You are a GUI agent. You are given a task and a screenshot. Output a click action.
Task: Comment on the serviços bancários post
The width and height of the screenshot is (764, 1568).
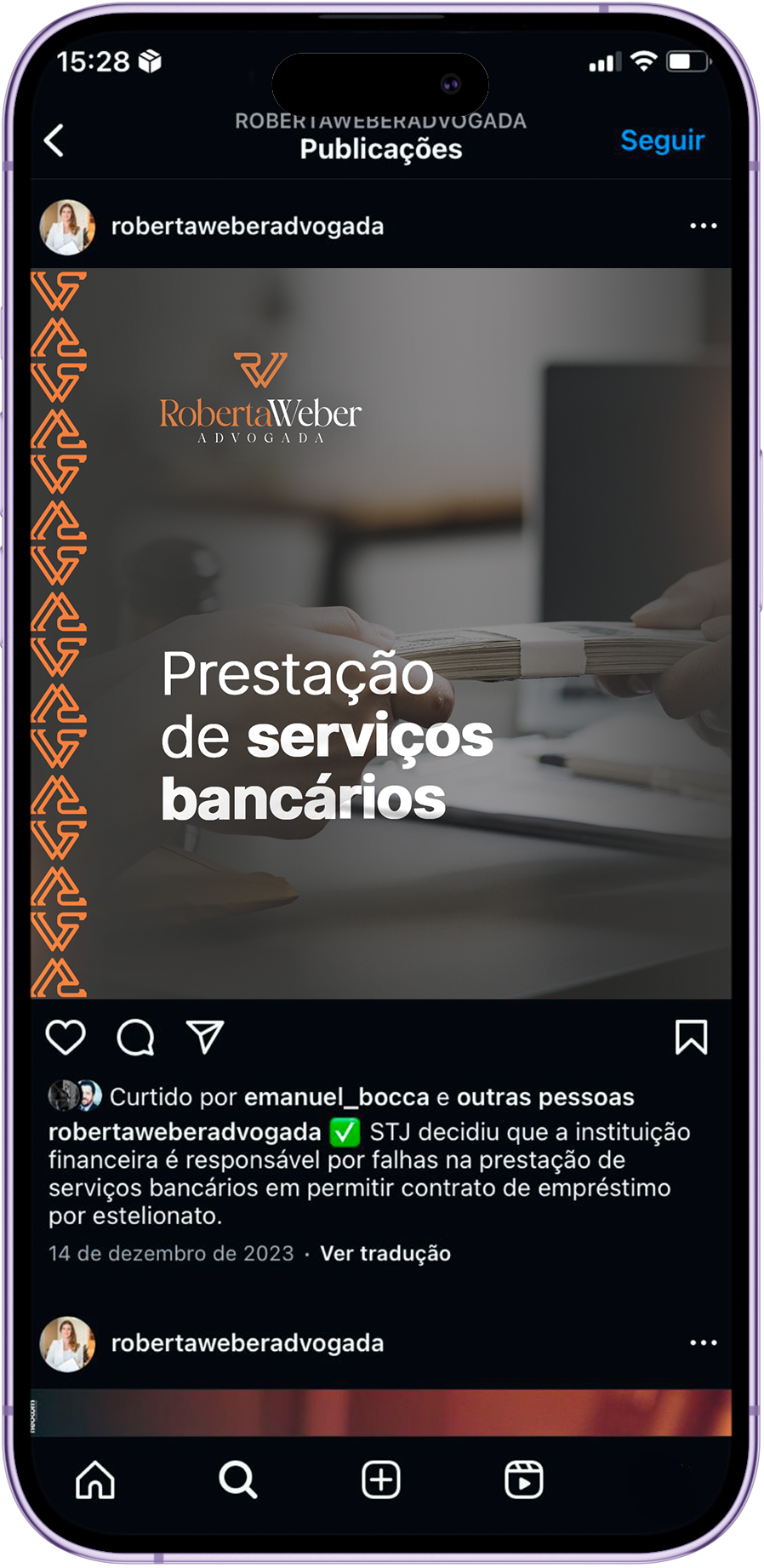point(135,1038)
